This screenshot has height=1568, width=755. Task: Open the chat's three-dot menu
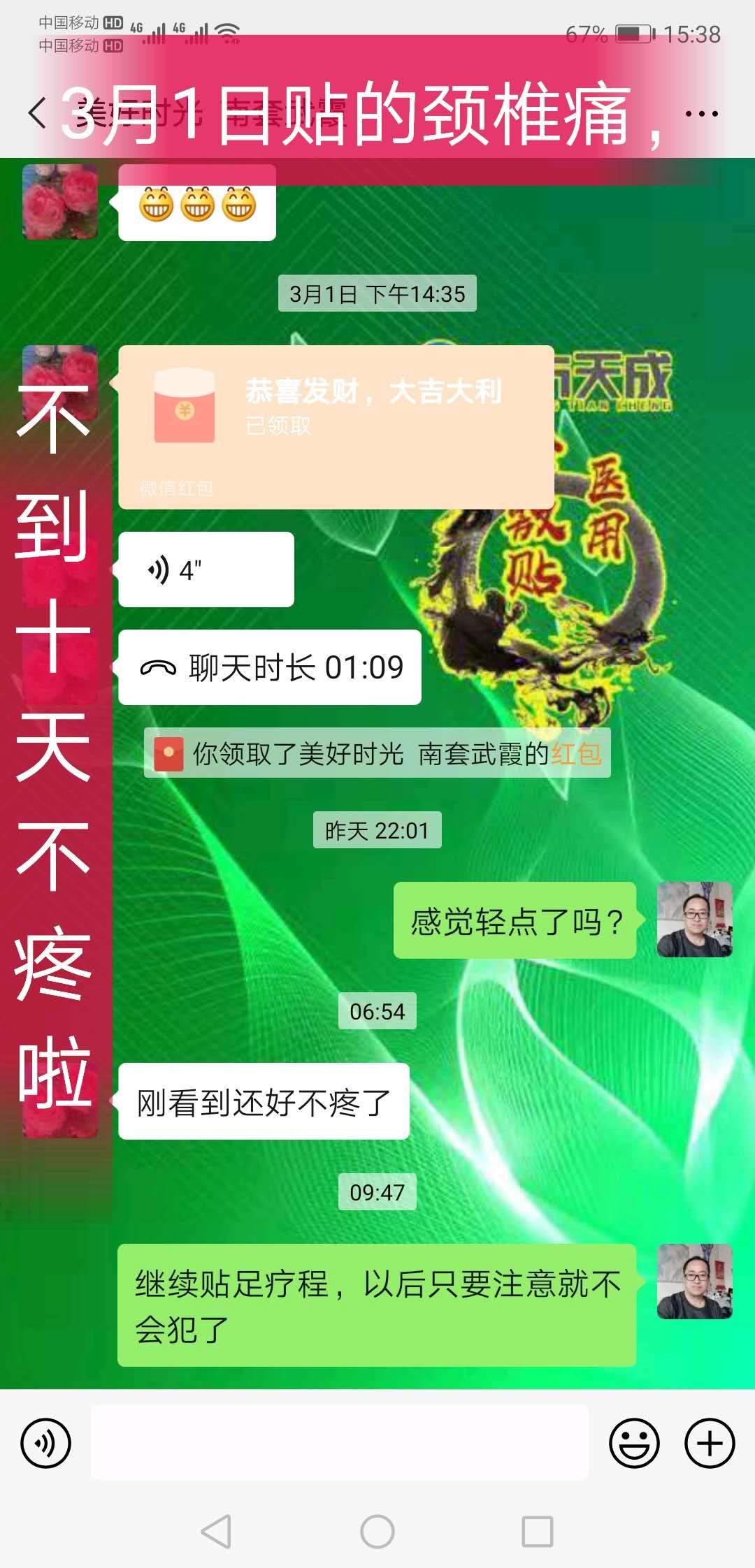pos(701,113)
